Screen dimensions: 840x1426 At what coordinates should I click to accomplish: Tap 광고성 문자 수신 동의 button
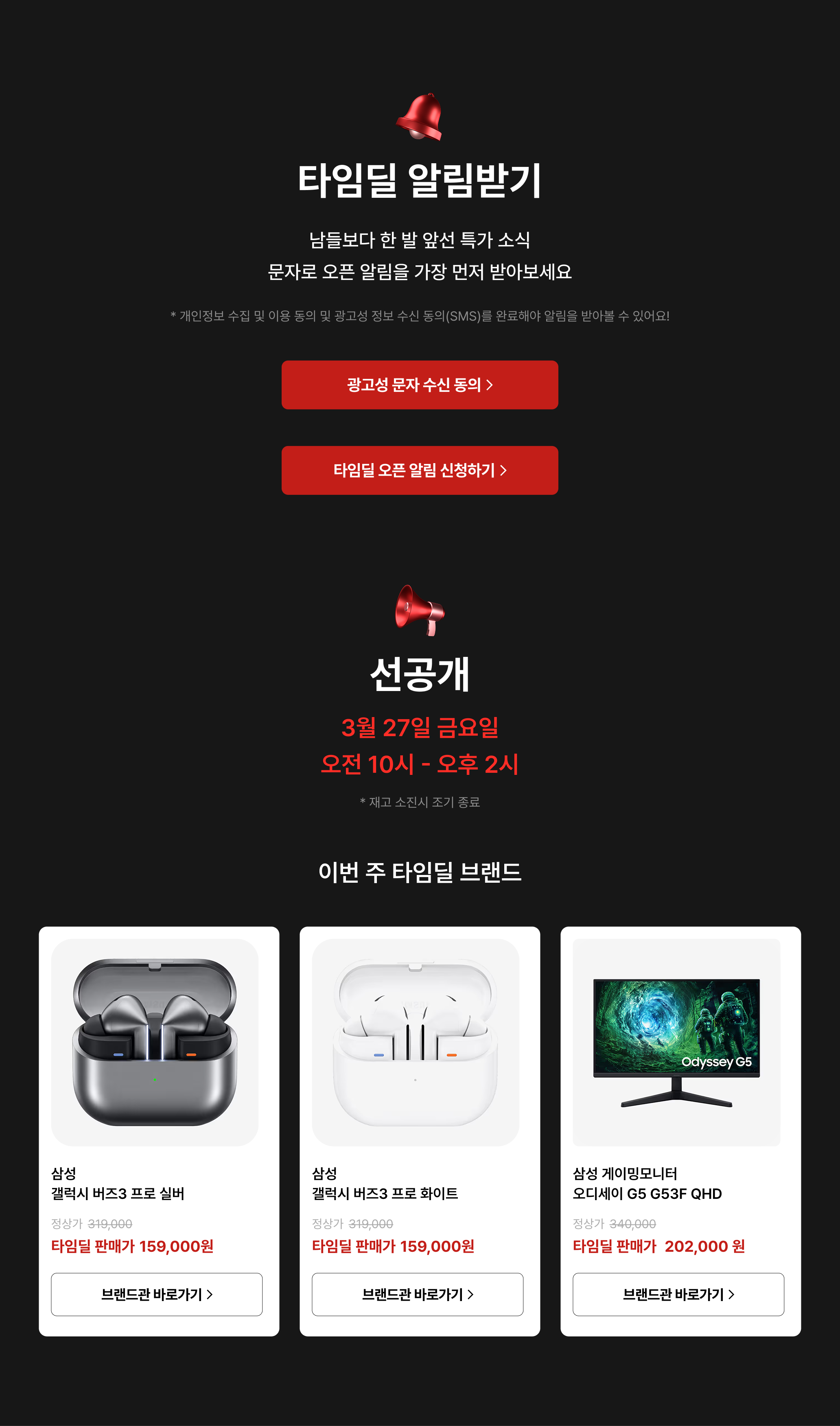(x=420, y=385)
